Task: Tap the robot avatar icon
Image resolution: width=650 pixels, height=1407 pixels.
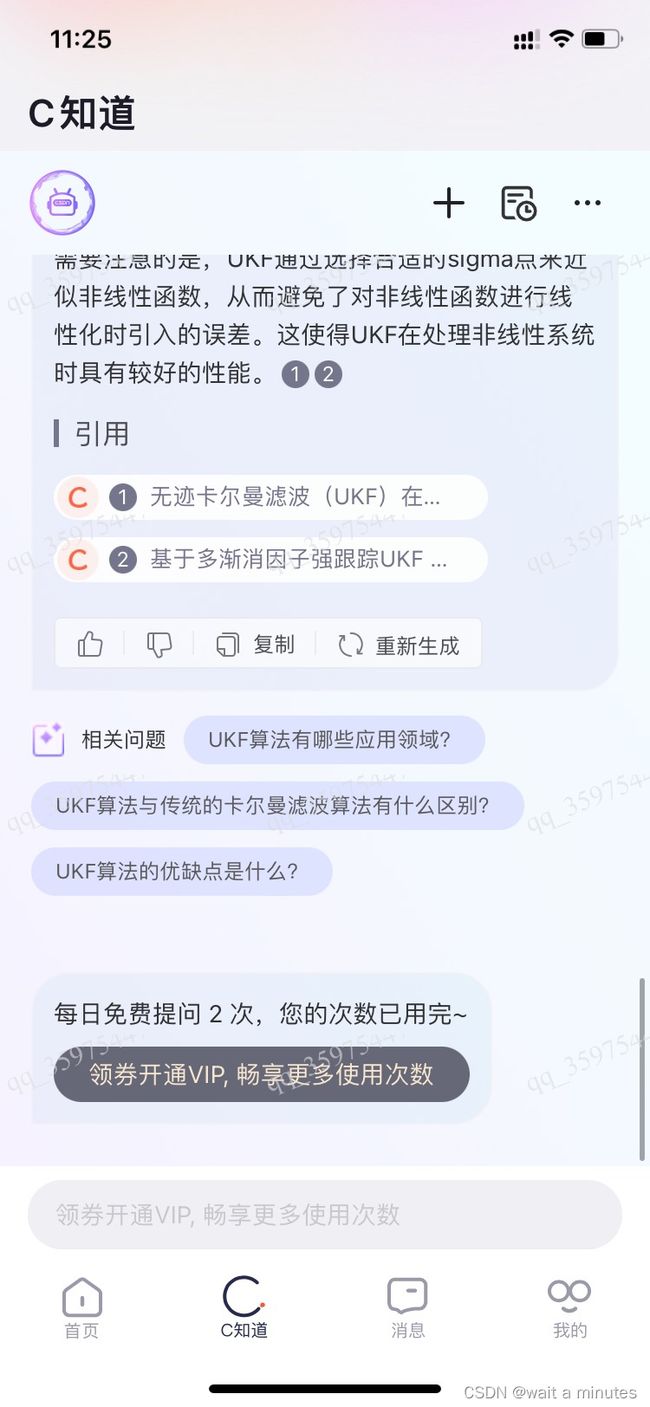Action: tap(62, 203)
